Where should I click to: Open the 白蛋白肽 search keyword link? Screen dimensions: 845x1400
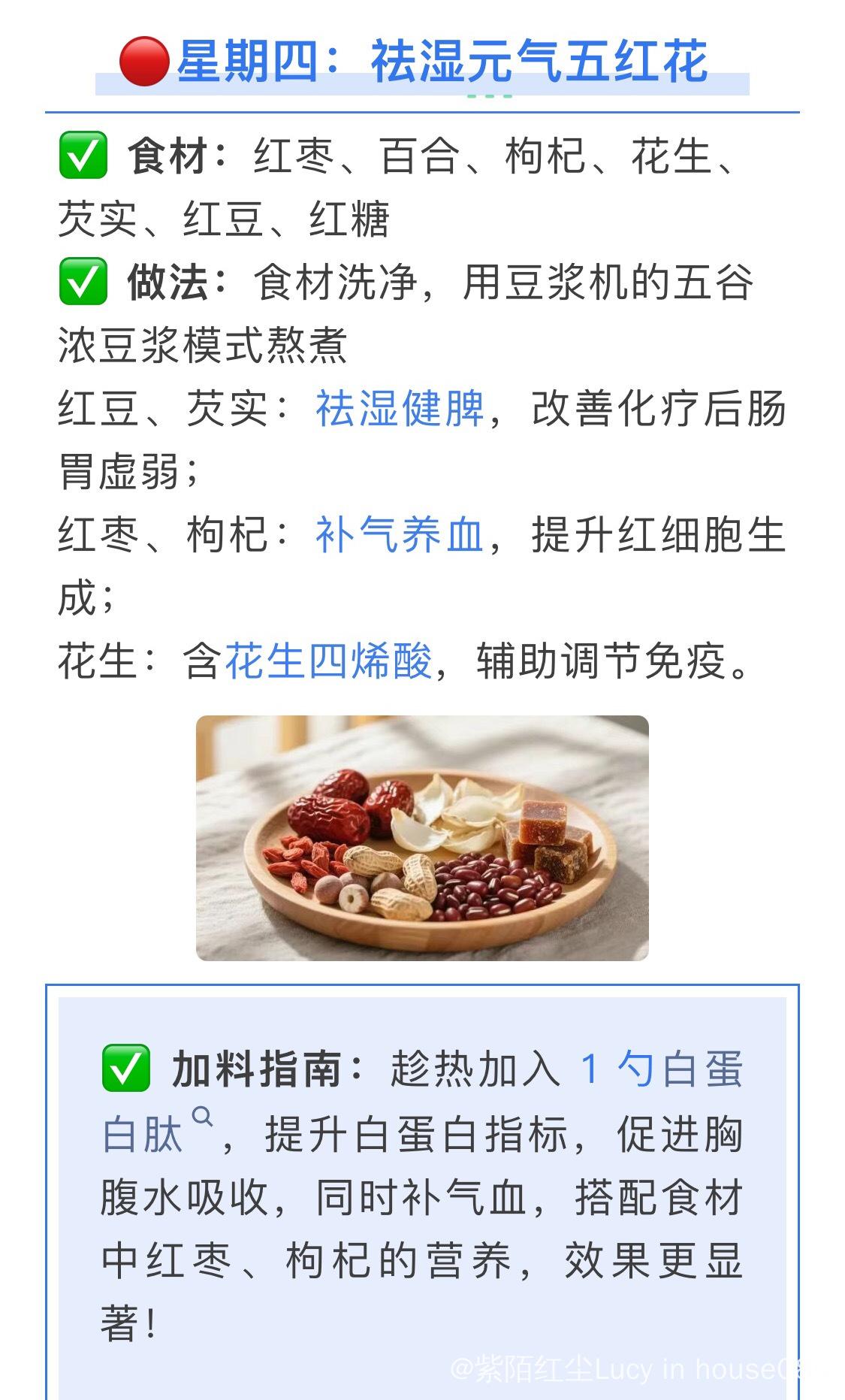click(158, 1132)
